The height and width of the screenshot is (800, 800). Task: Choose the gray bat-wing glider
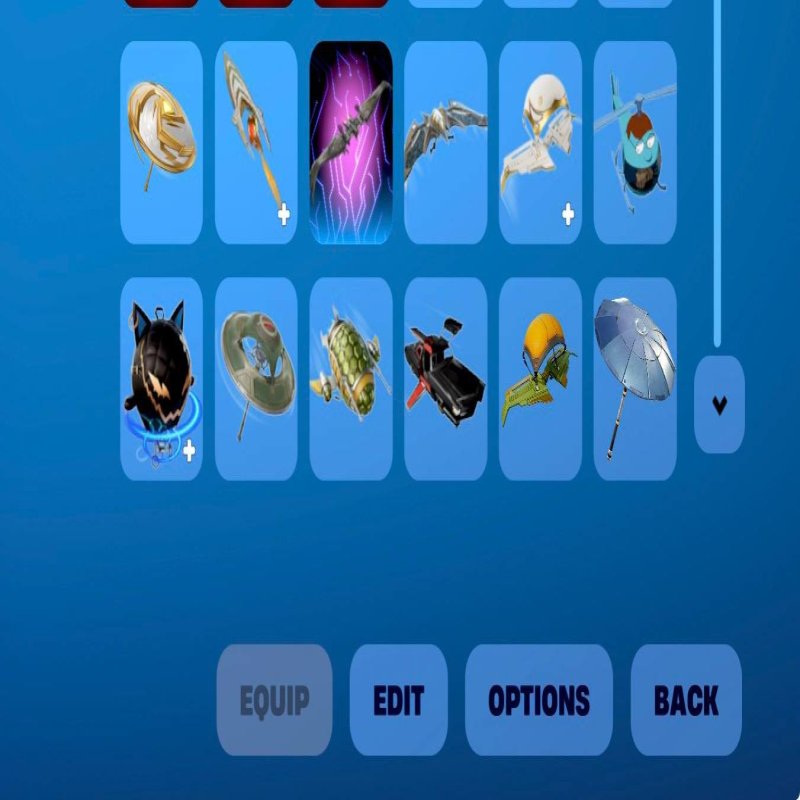click(445, 142)
